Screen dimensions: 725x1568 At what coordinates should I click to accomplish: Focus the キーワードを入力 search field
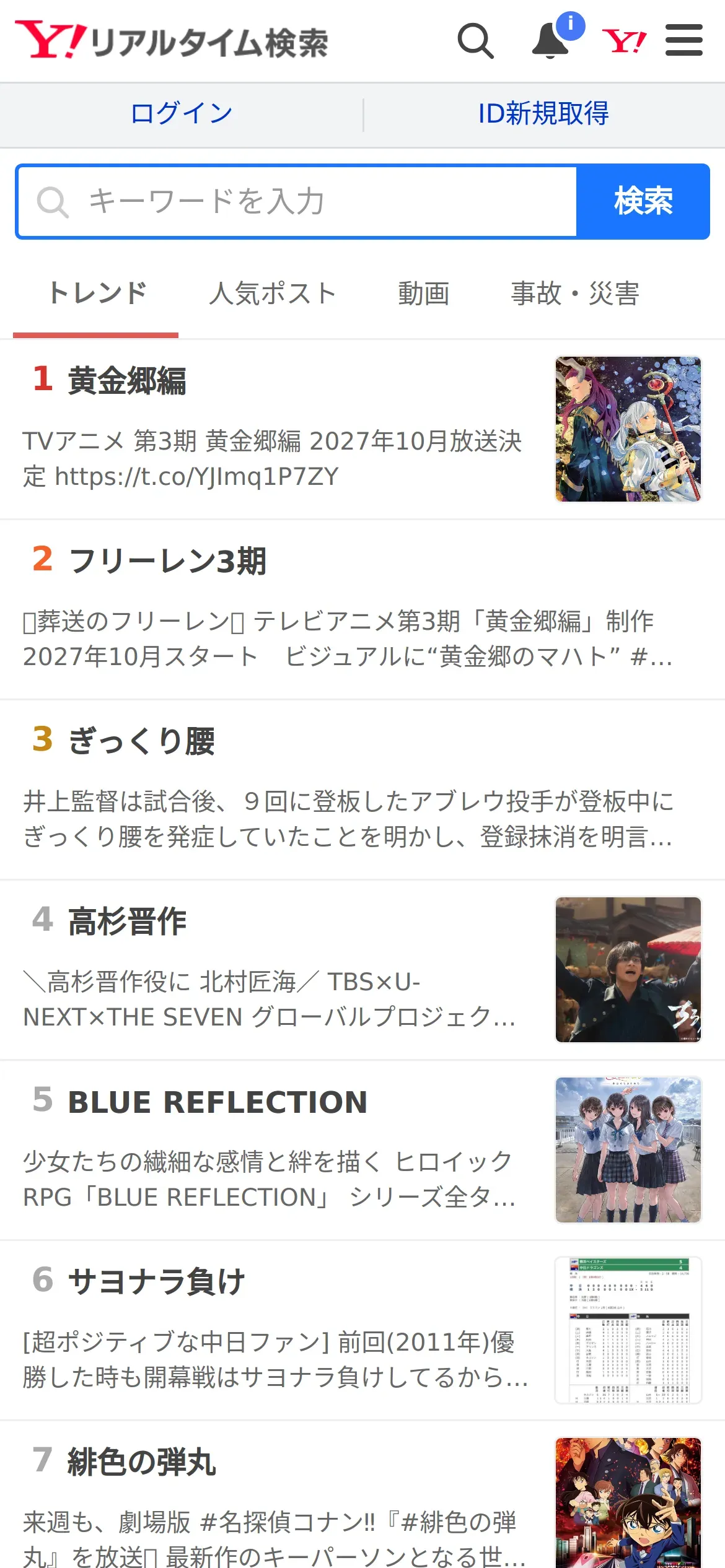coord(297,201)
